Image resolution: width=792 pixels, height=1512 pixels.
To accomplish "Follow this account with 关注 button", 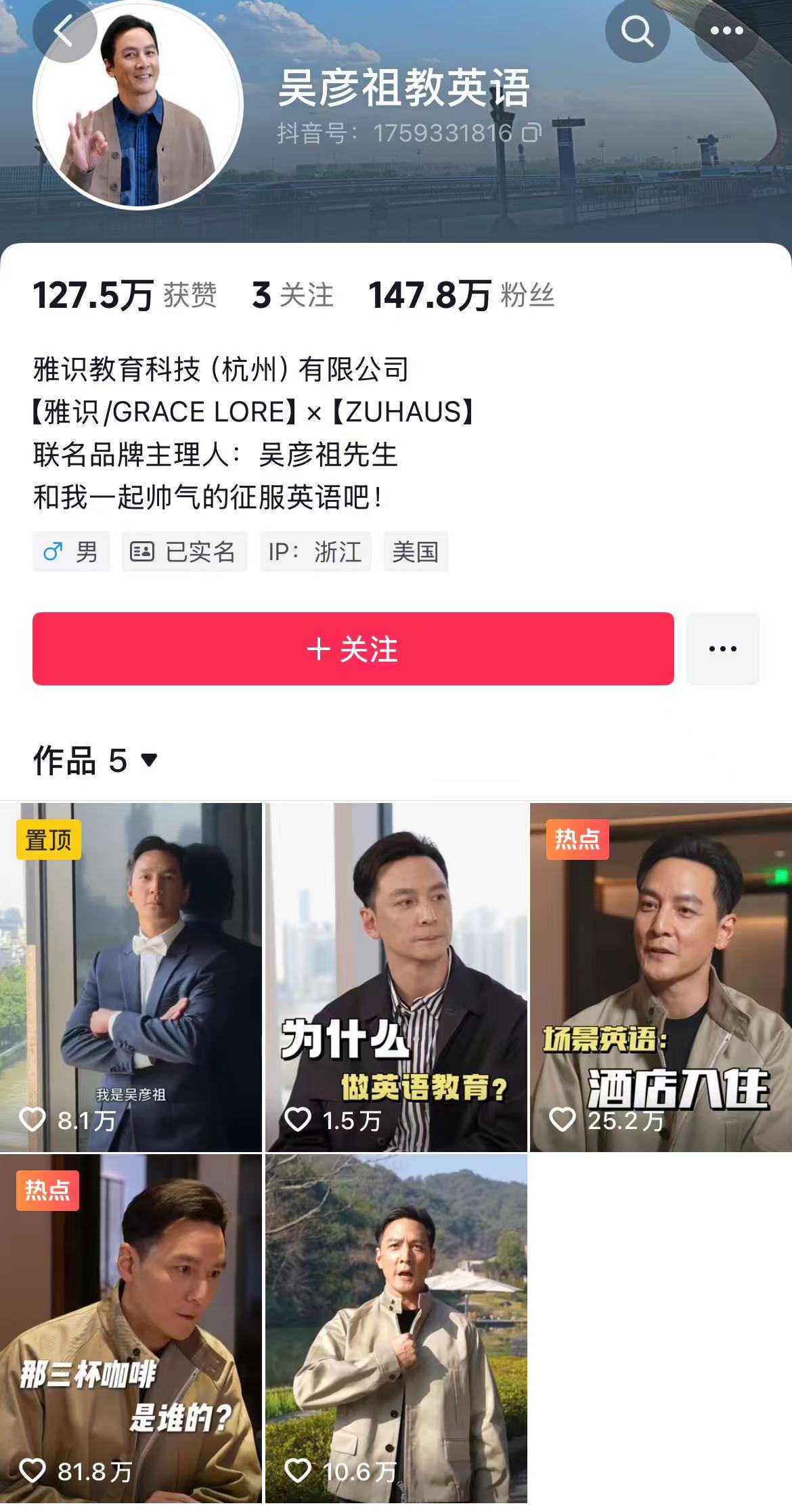I will point(353,649).
